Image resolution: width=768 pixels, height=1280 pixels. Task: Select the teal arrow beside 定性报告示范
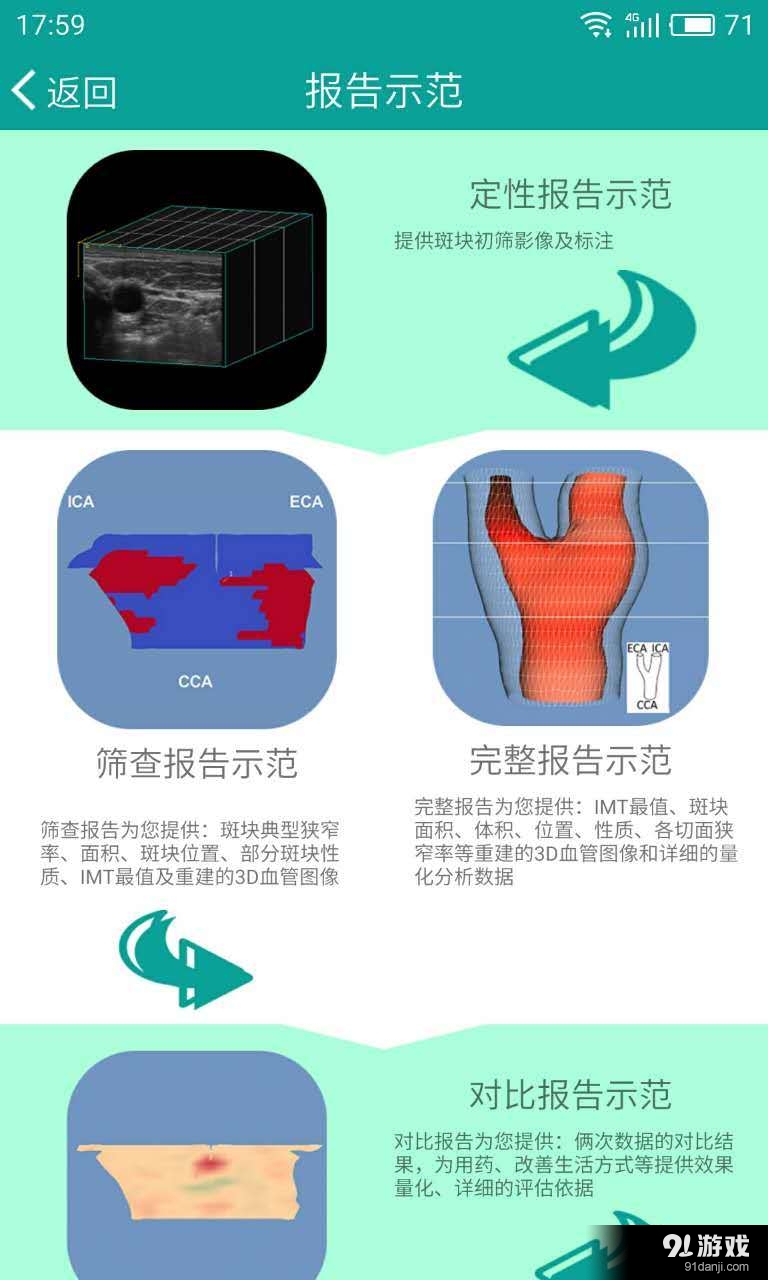click(600, 330)
